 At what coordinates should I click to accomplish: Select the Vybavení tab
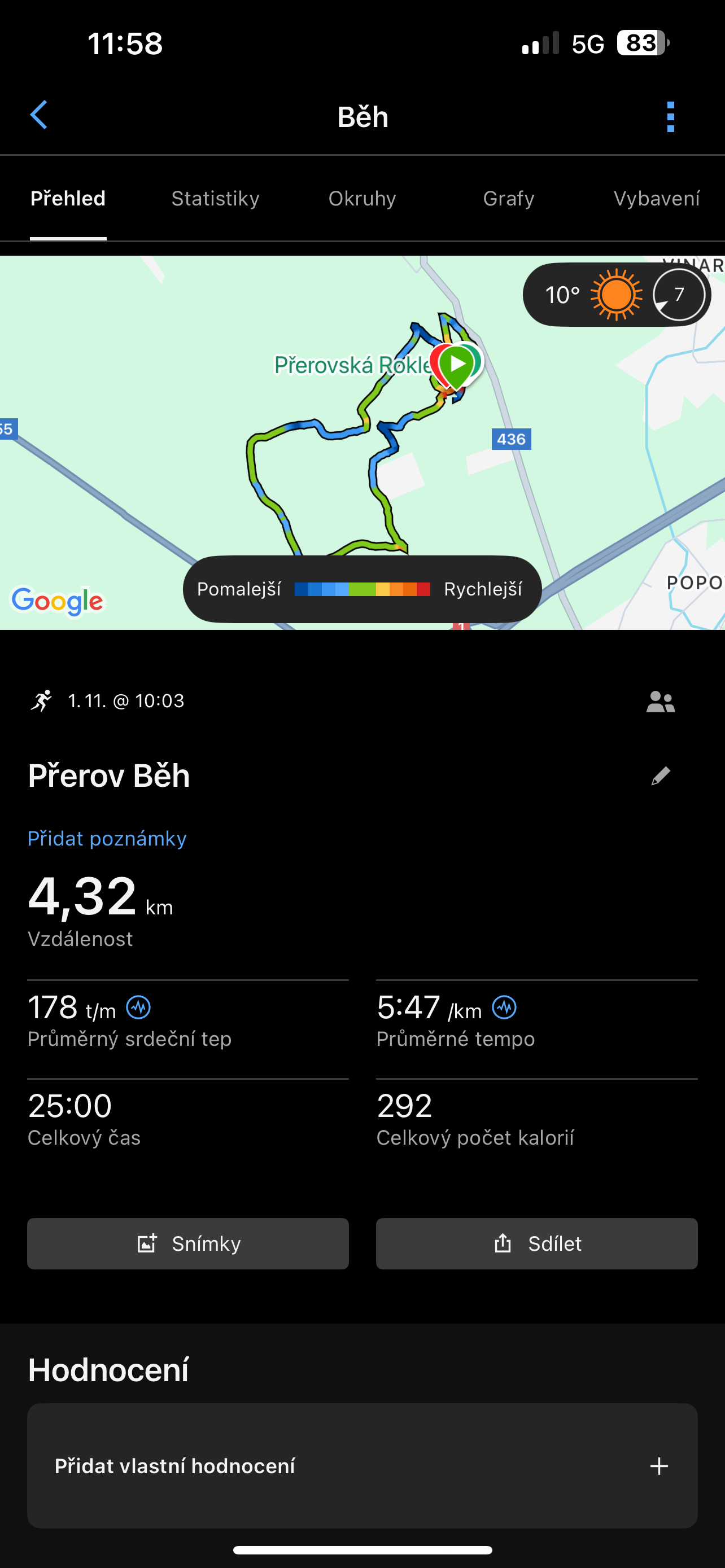656,199
